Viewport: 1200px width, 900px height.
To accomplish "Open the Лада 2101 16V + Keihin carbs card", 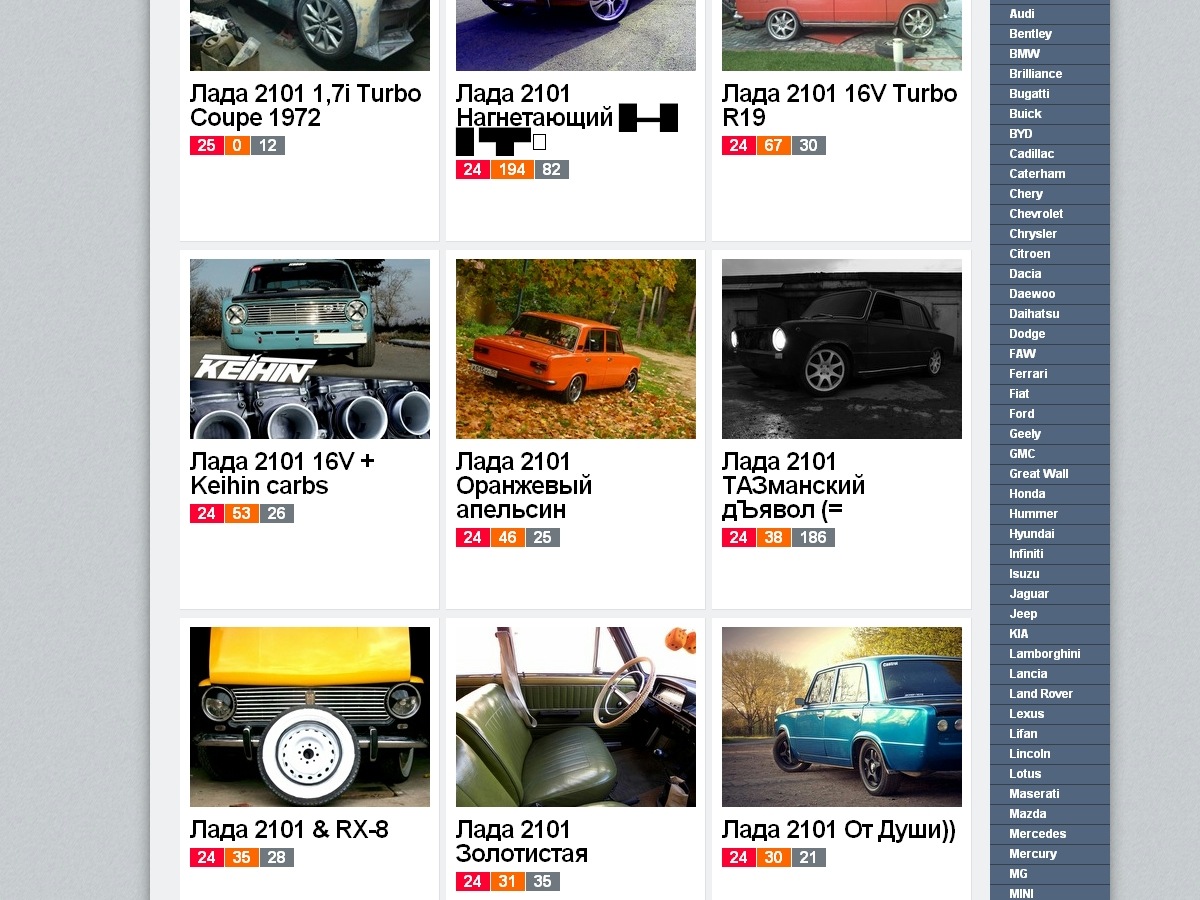I will tap(309, 349).
